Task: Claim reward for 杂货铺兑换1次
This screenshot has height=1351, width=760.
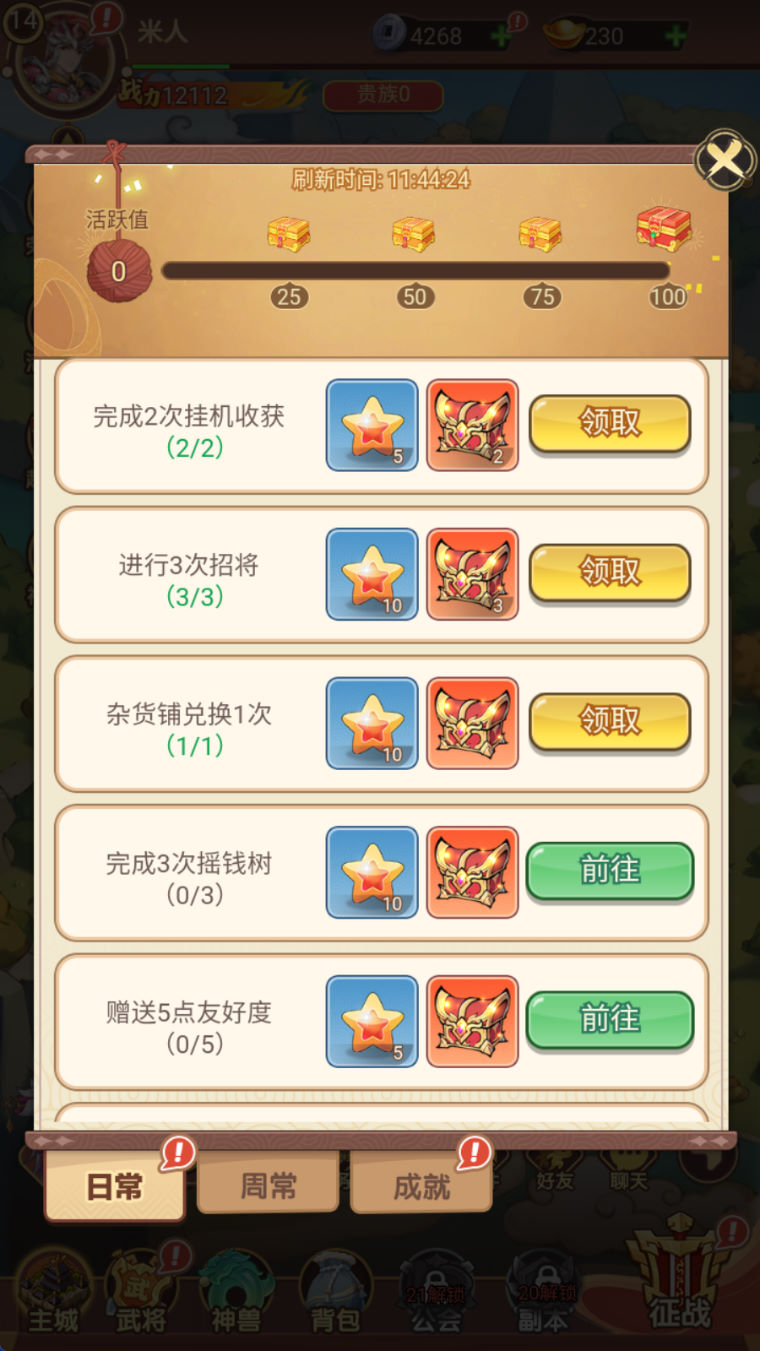Action: (609, 721)
